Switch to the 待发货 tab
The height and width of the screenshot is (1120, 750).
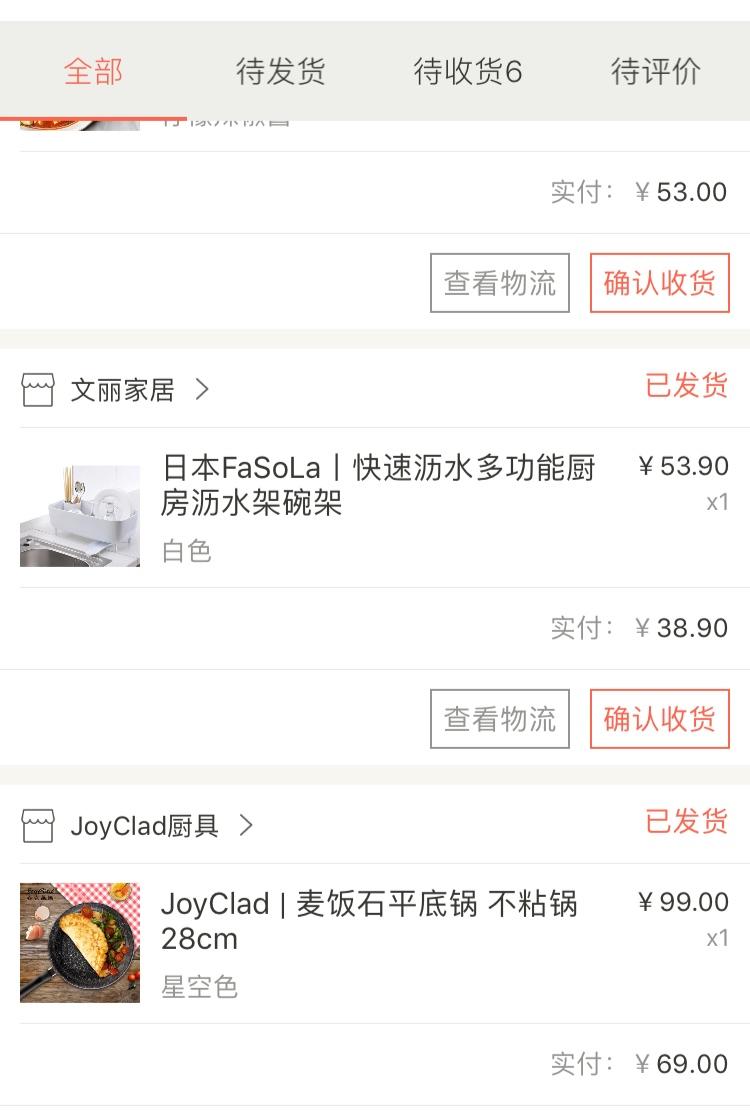click(280, 72)
